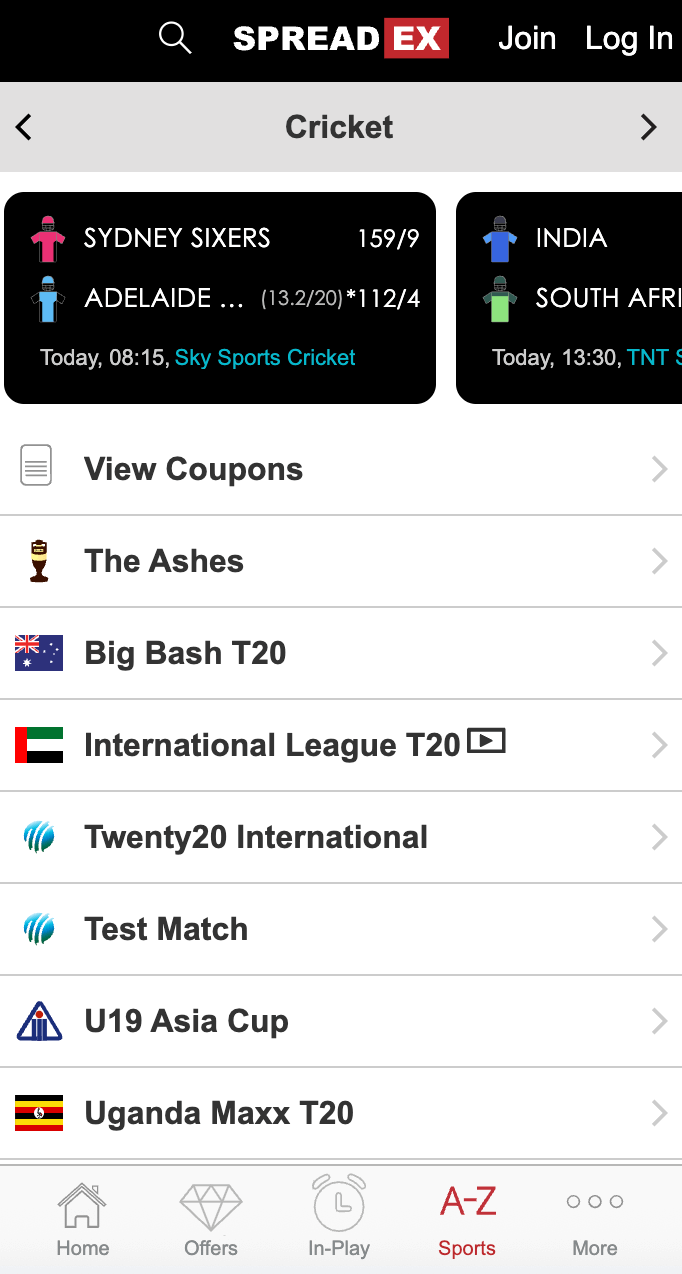Image resolution: width=682 pixels, height=1274 pixels.
Task: Open the India v South Africa match card
Action: pyautogui.click(x=570, y=298)
